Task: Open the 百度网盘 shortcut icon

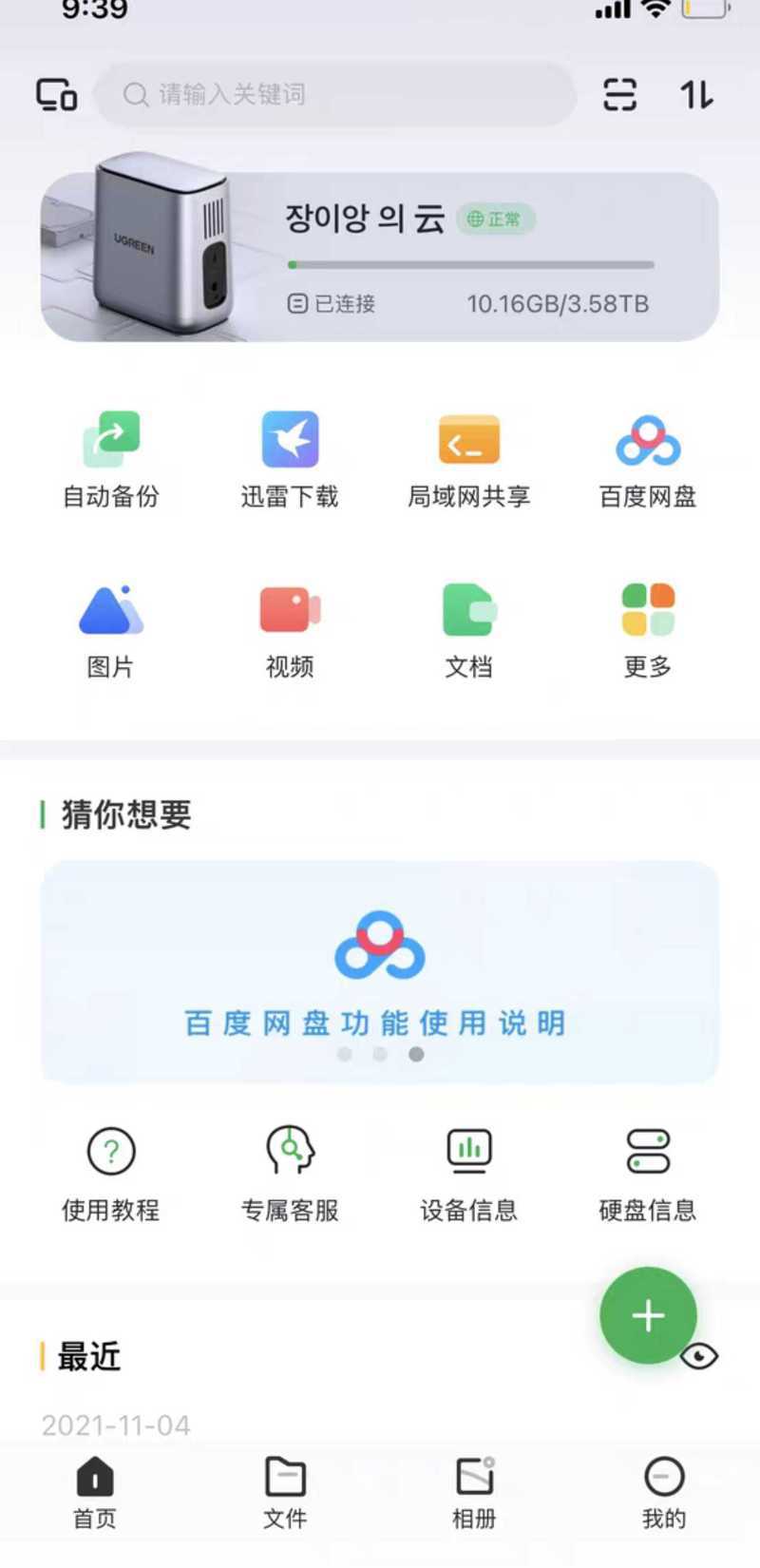Action: click(x=648, y=460)
